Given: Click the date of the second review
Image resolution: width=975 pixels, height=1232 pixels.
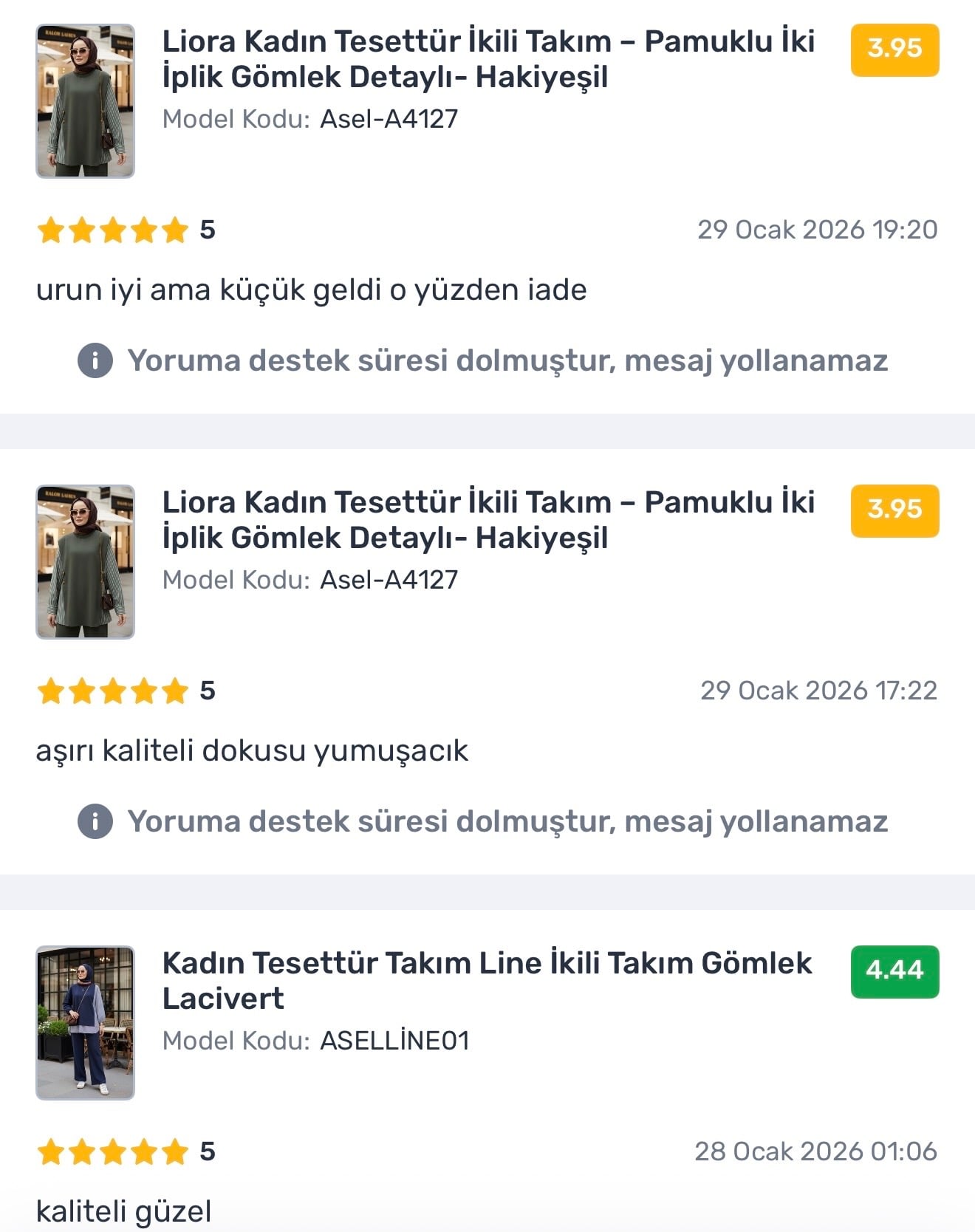Looking at the screenshot, I should click(817, 691).
